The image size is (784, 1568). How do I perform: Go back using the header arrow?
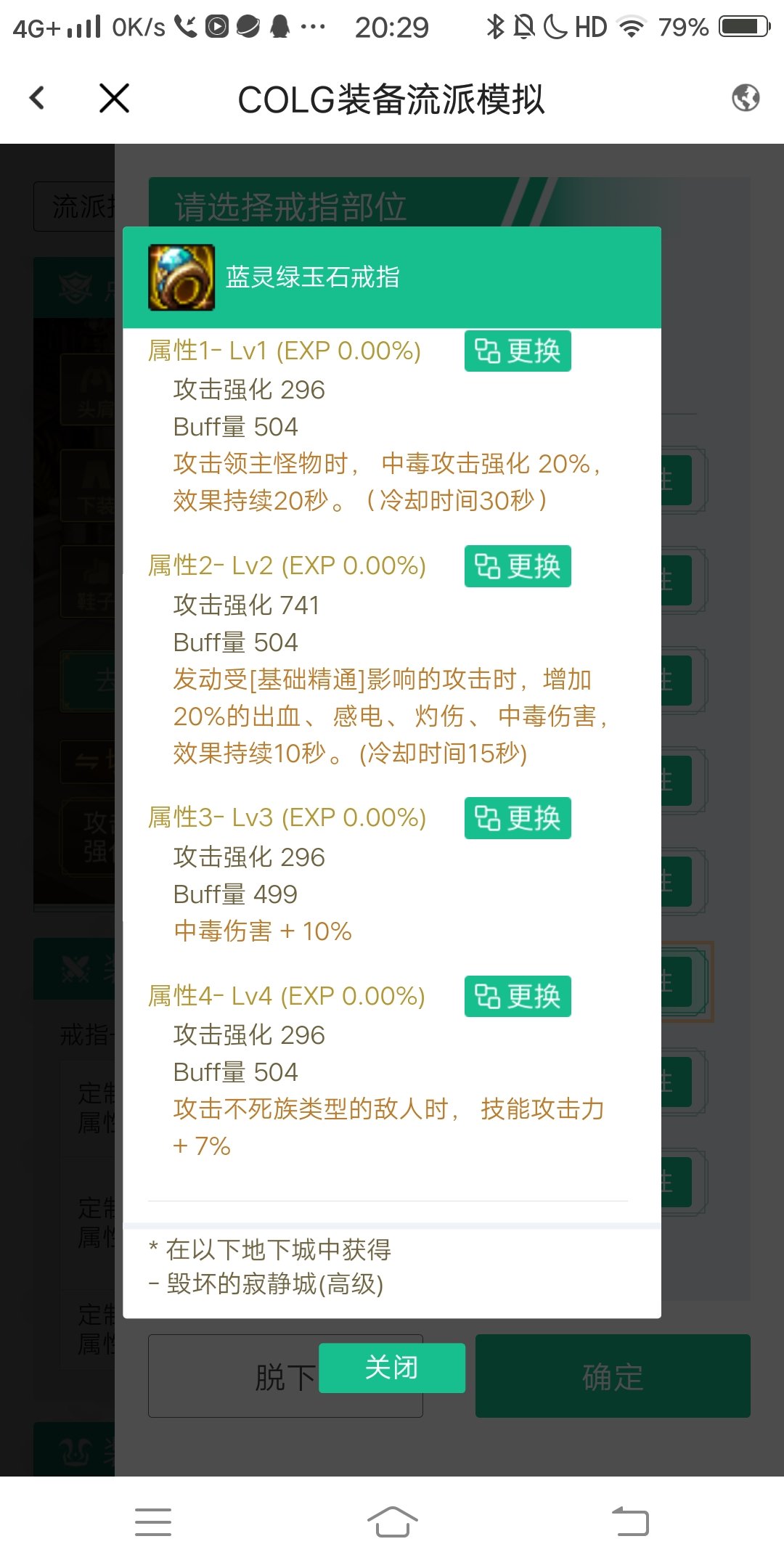37,98
